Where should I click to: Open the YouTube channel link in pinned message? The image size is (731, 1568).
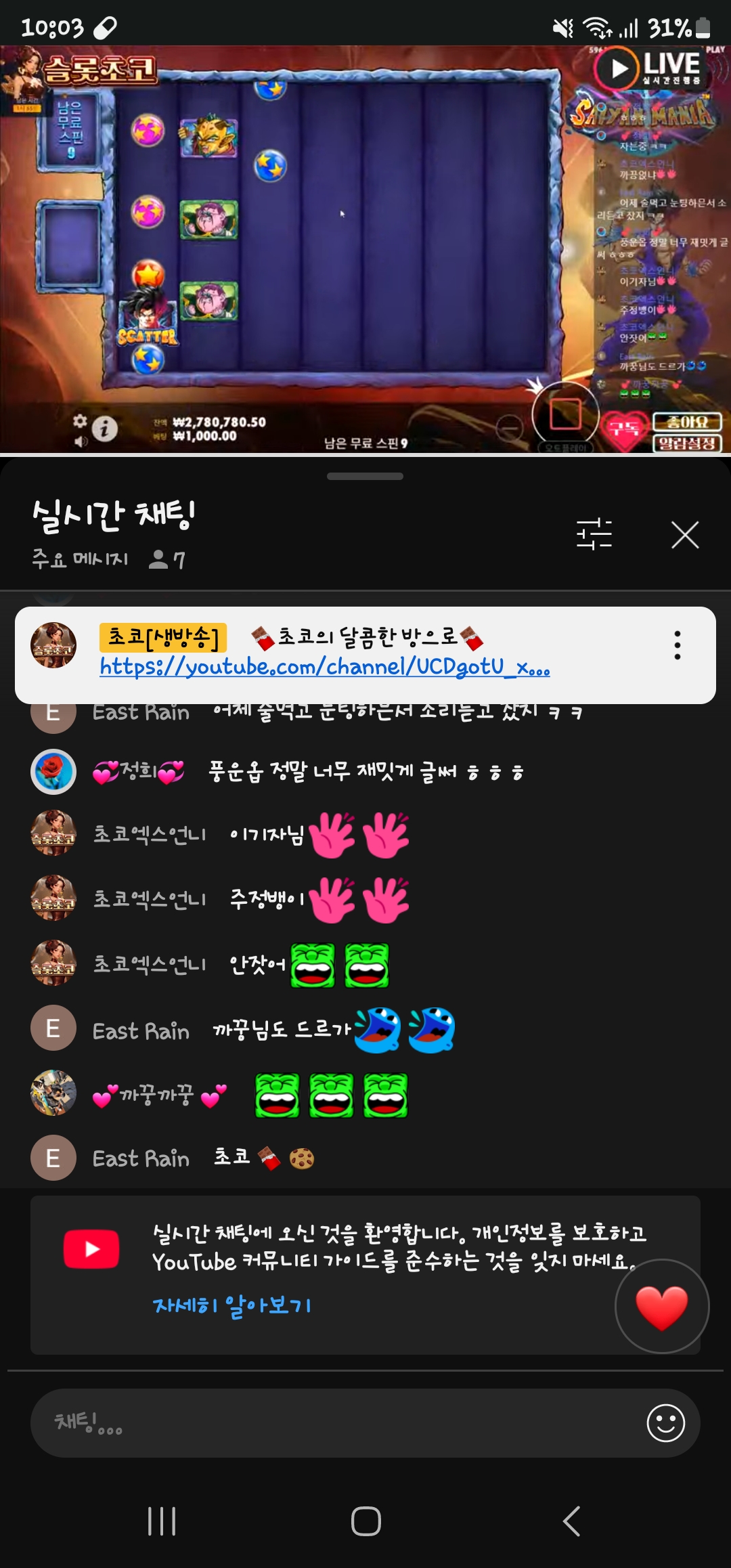pyautogui.click(x=325, y=668)
